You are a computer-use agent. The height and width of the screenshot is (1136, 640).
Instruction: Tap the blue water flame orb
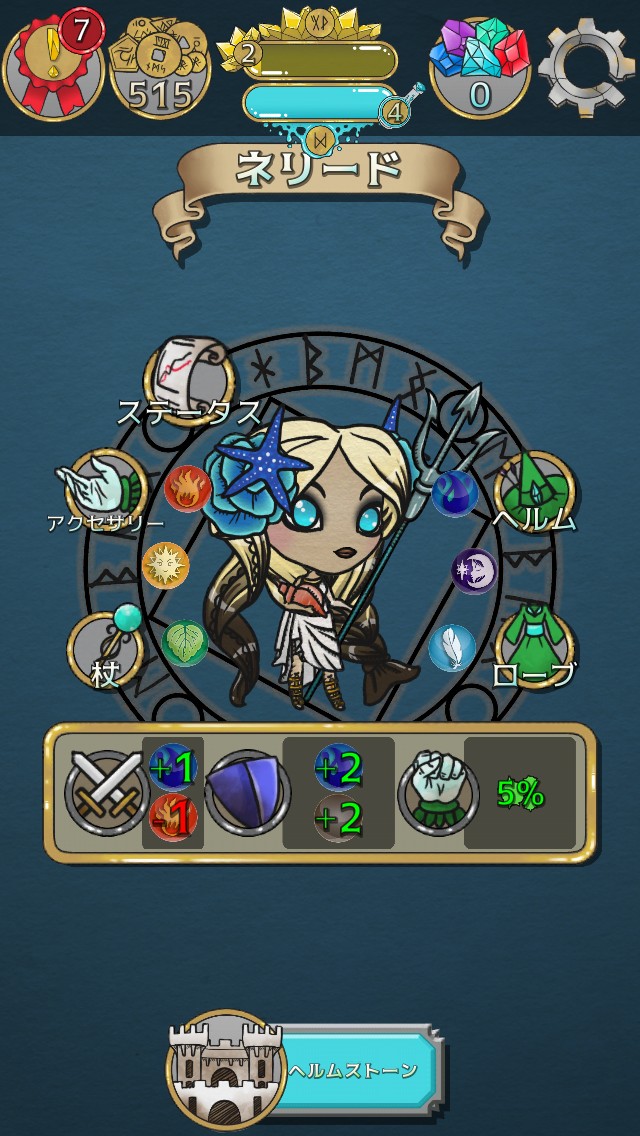(x=454, y=494)
